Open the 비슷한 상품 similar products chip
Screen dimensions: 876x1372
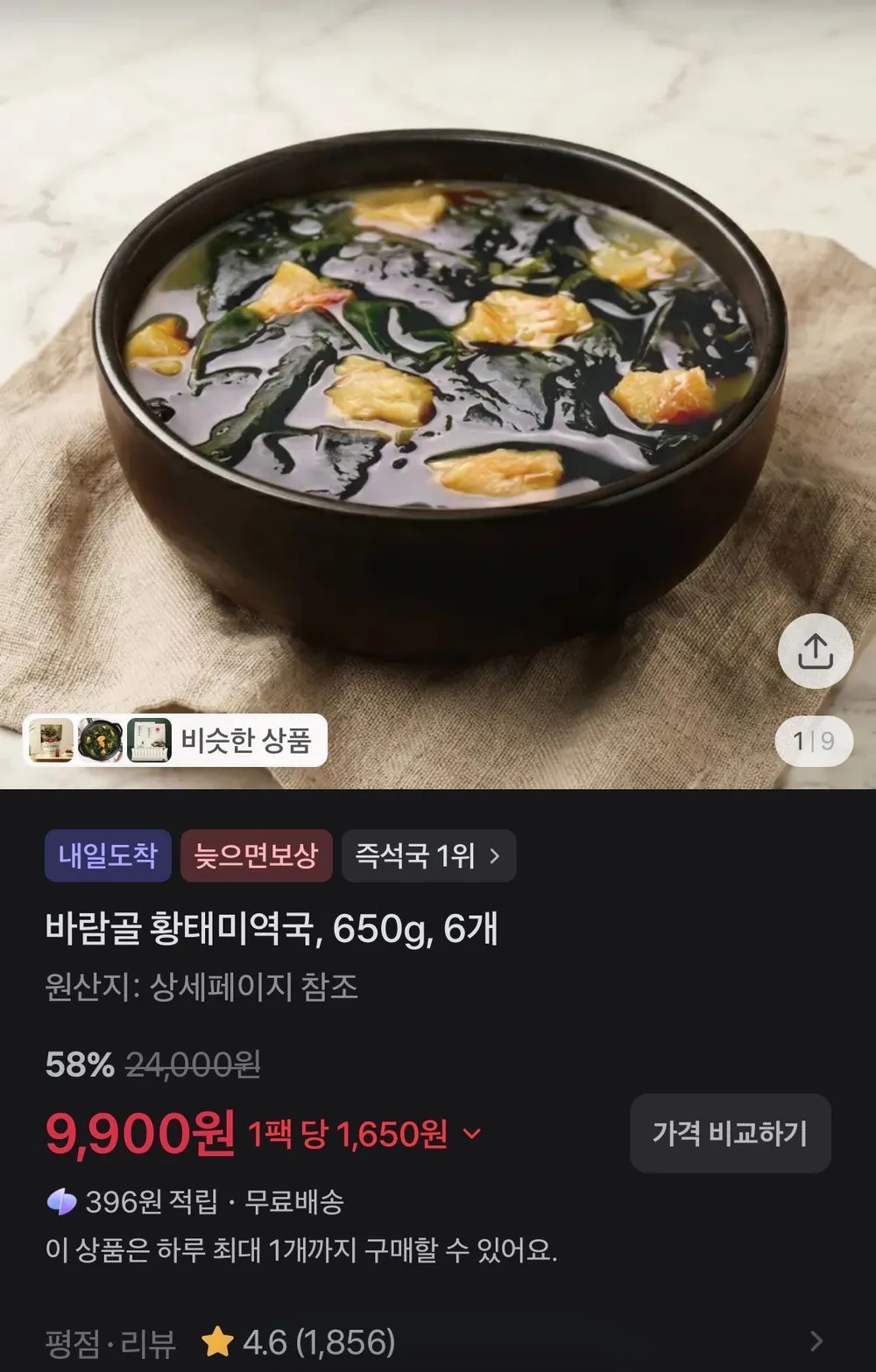tap(175, 741)
